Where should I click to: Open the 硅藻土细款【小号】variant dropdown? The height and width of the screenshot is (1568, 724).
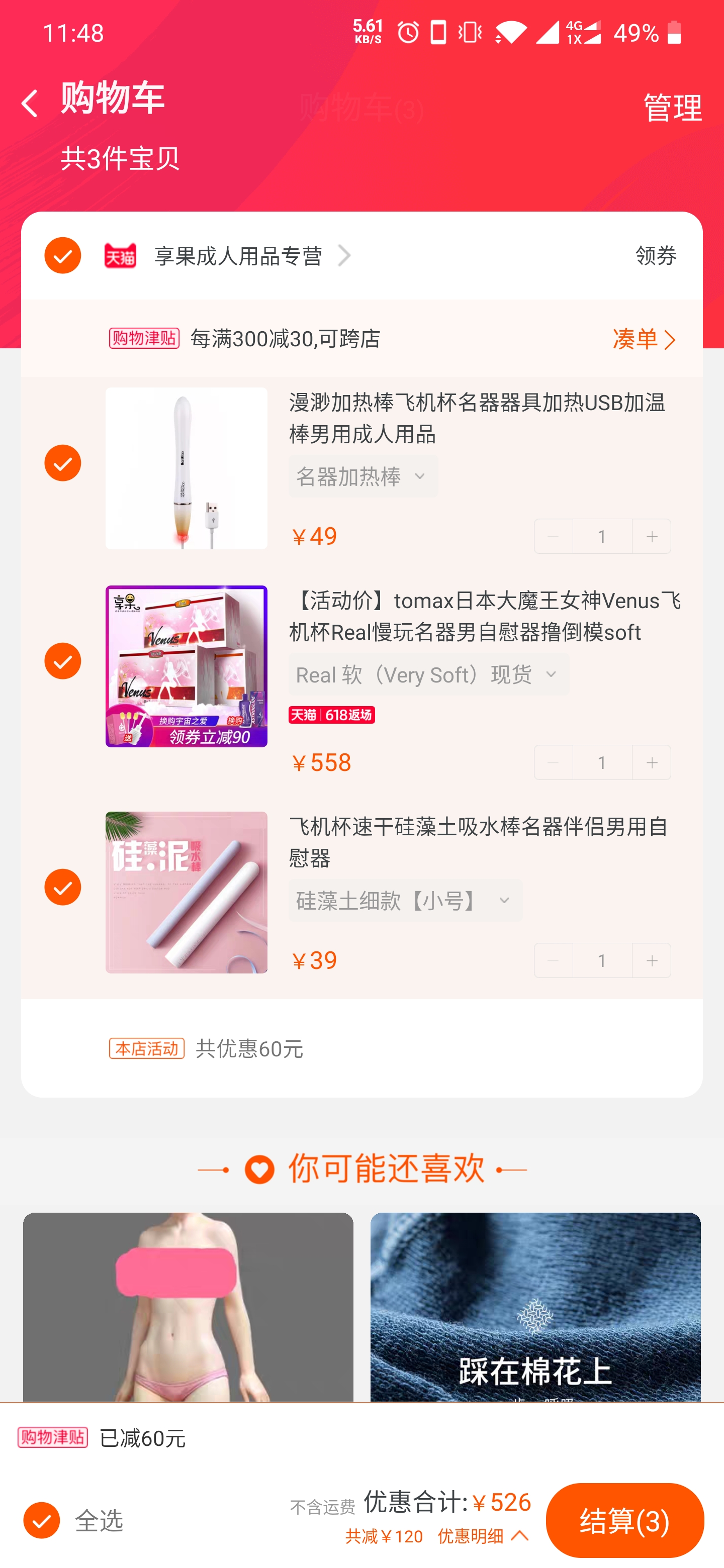(404, 900)
